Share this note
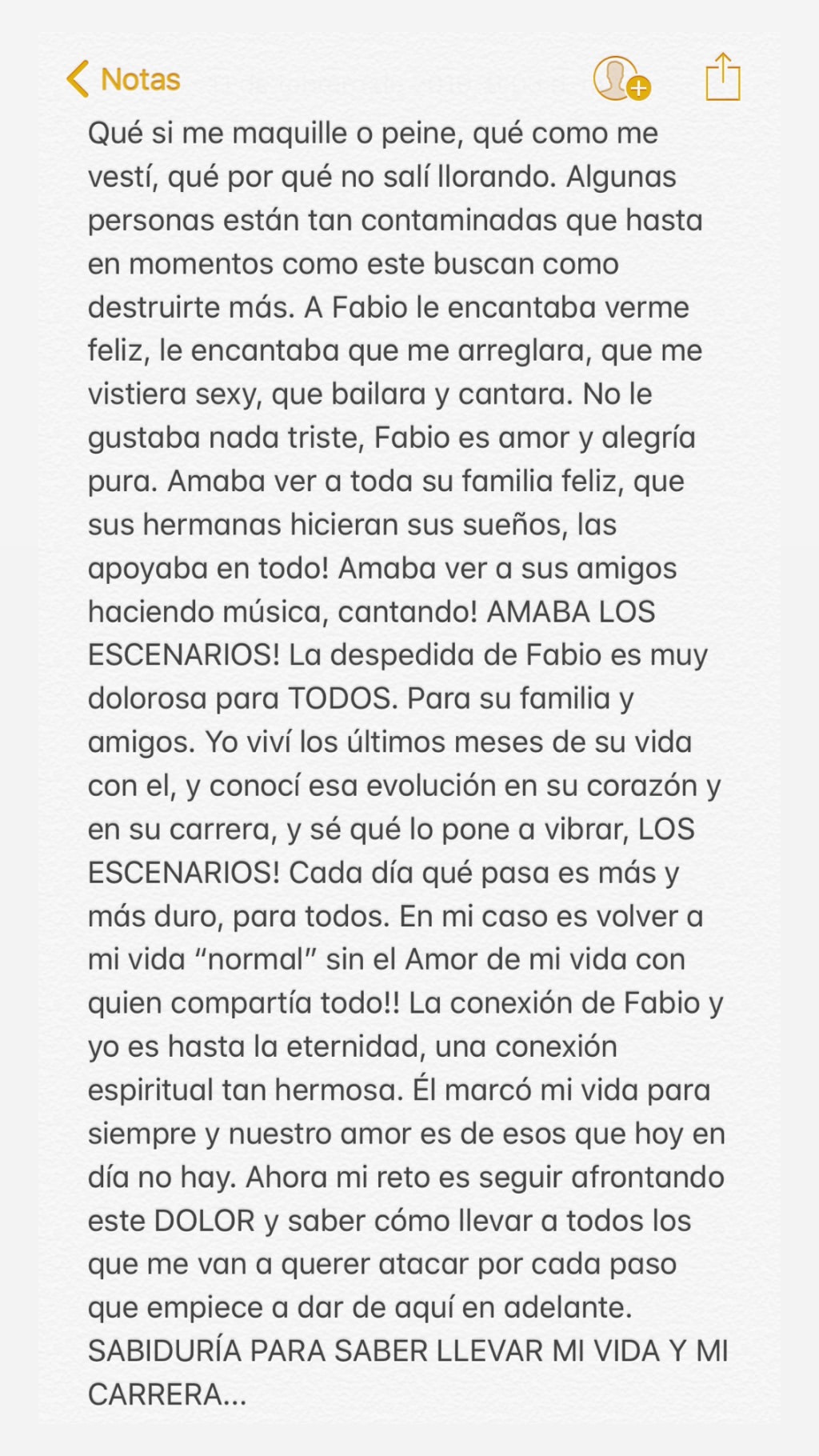 pos(722,78)
